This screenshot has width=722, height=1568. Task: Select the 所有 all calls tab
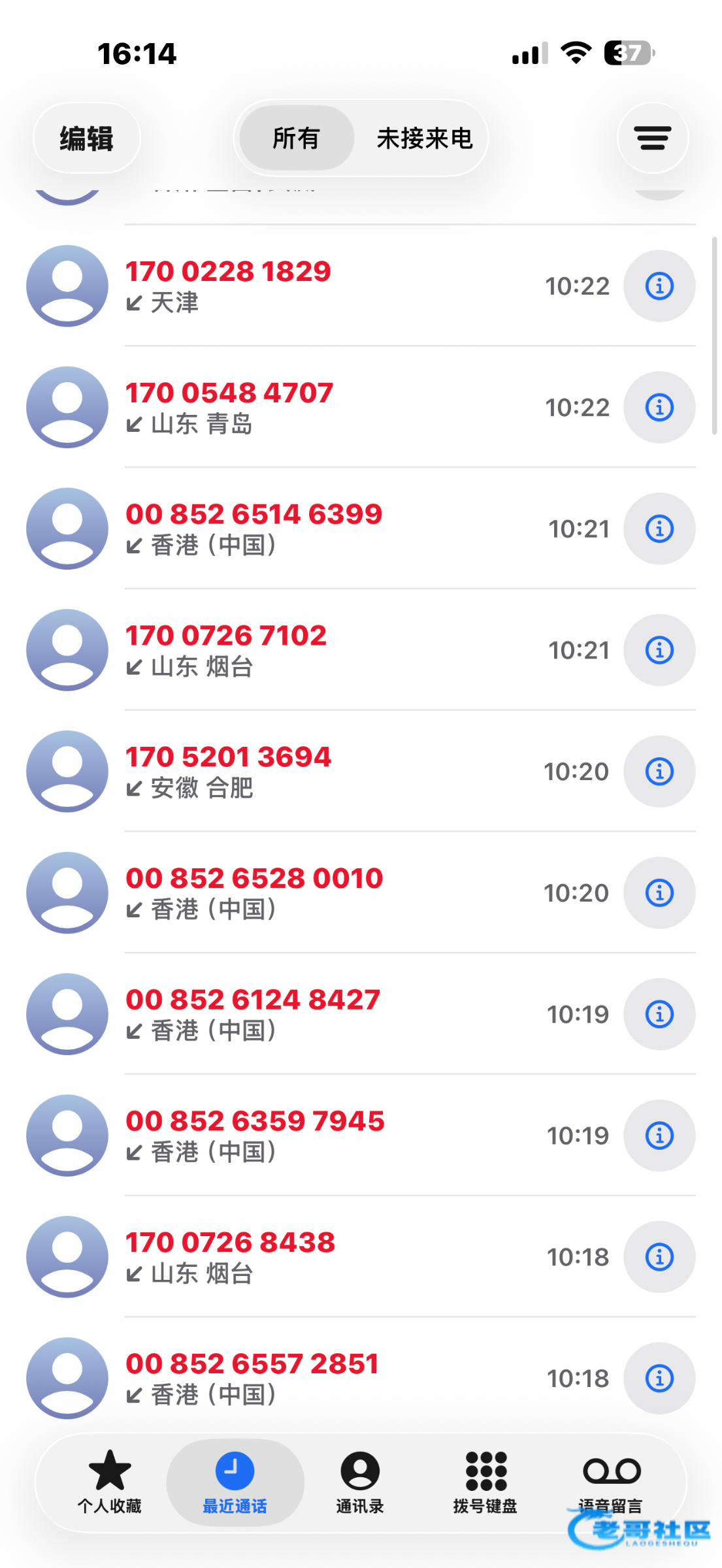click(x=296, y=139)
